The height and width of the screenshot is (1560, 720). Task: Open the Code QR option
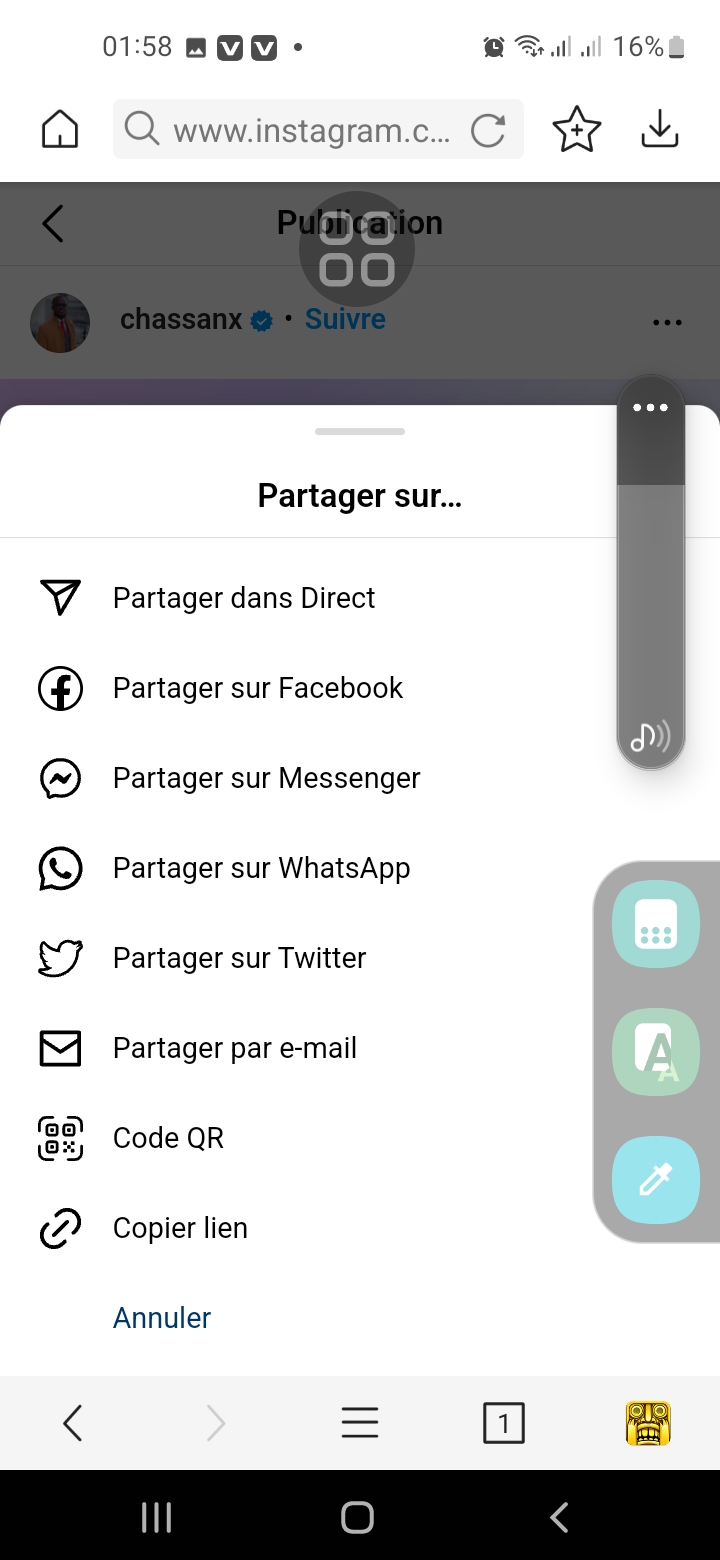168,1138
